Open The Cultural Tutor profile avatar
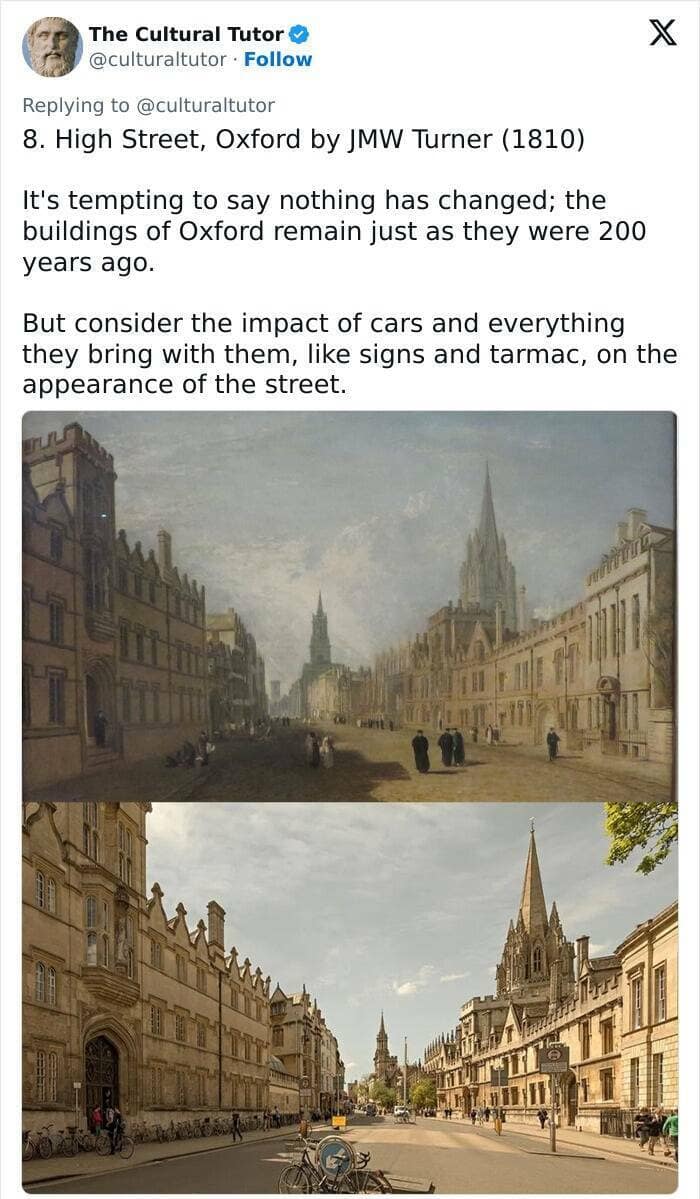 [x=52, y=47]
